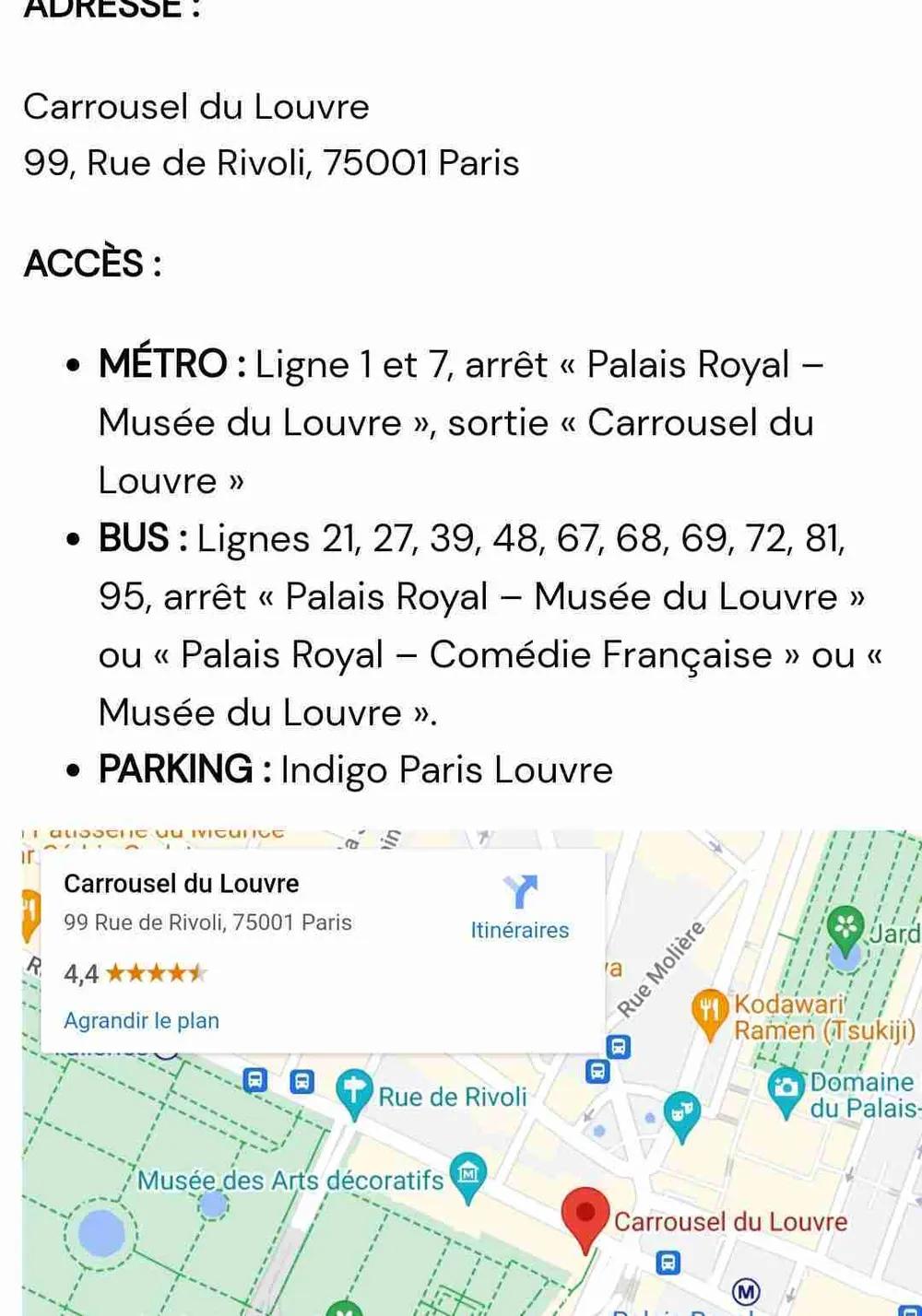Tap the Musée des Arts décoratifs marker
Image resolution: width=922 pixels, height=1316 pixels.
(x=468, y=1176)
